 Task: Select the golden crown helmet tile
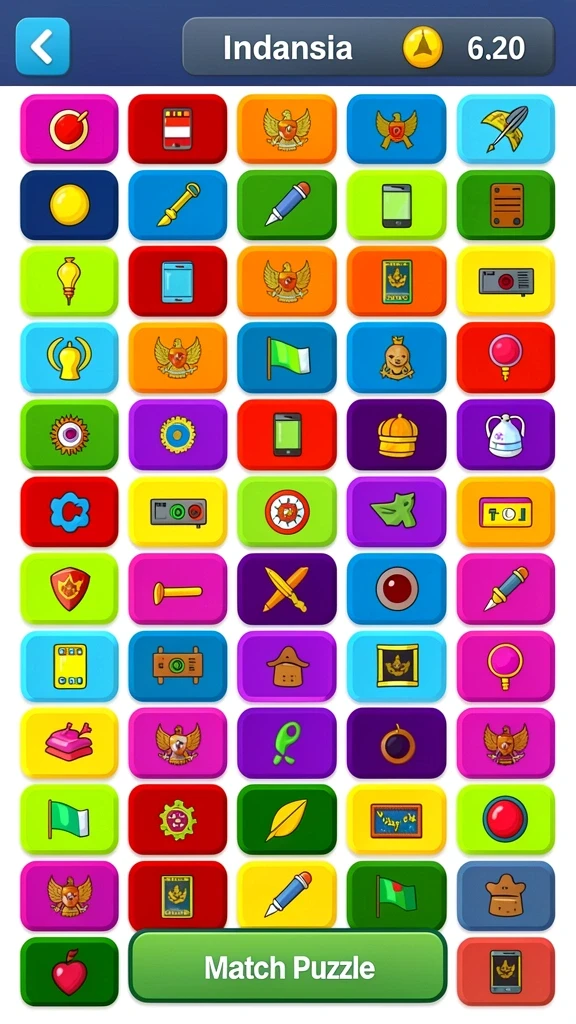pyautogui.click(x=396, y=435)
